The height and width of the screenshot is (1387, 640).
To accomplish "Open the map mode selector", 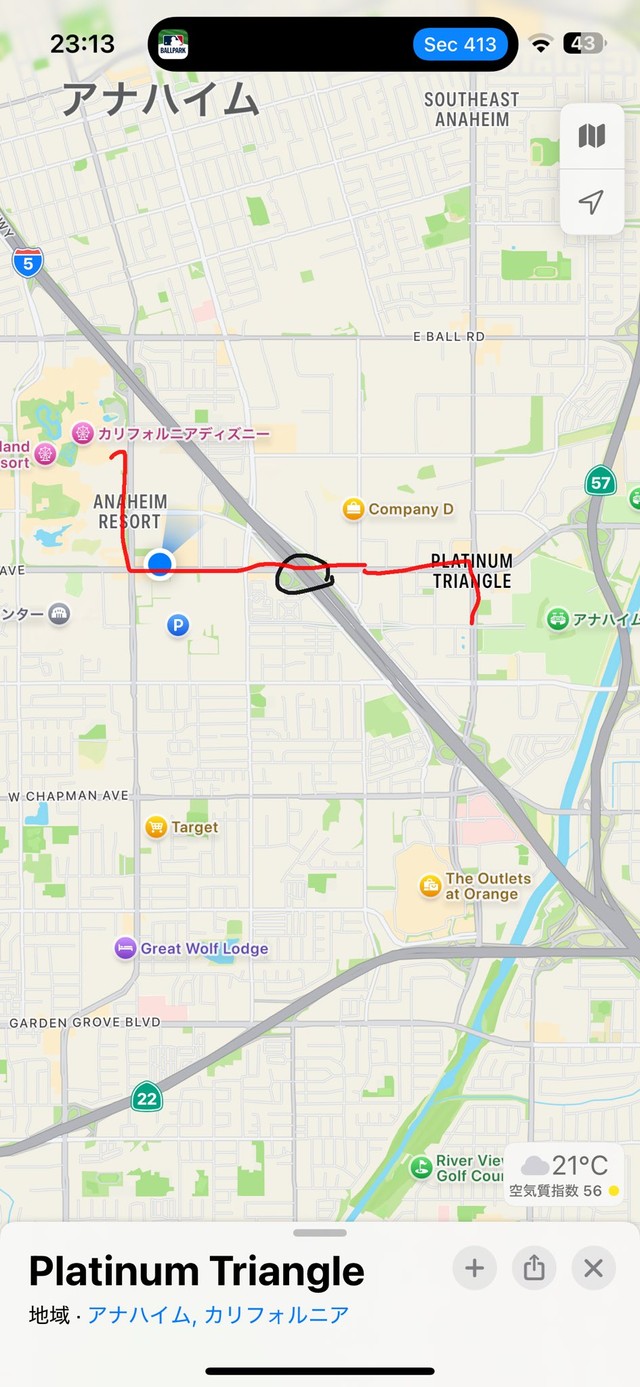I will (592, 135).
